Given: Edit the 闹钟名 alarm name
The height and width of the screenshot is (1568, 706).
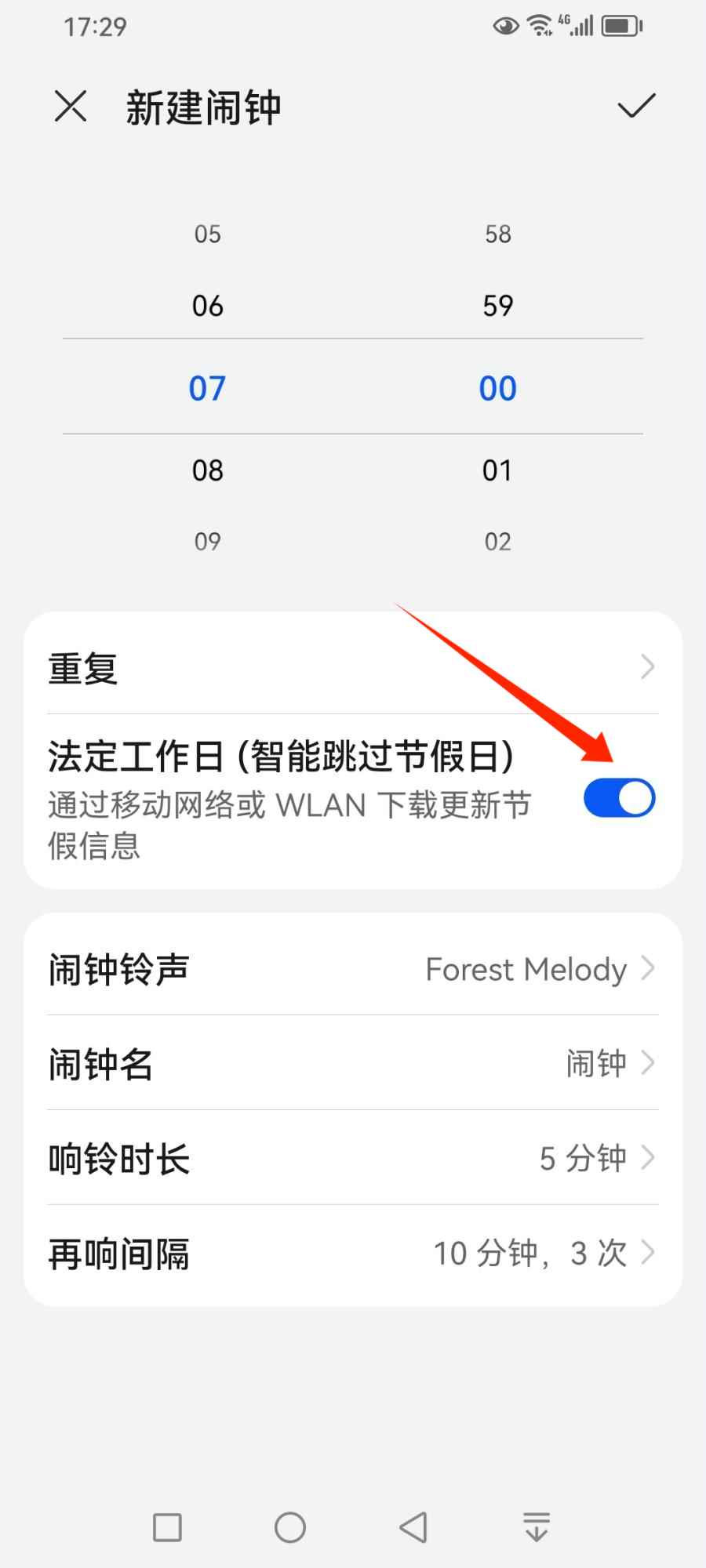Looking at the screenshot, I should click(353, 1064).
